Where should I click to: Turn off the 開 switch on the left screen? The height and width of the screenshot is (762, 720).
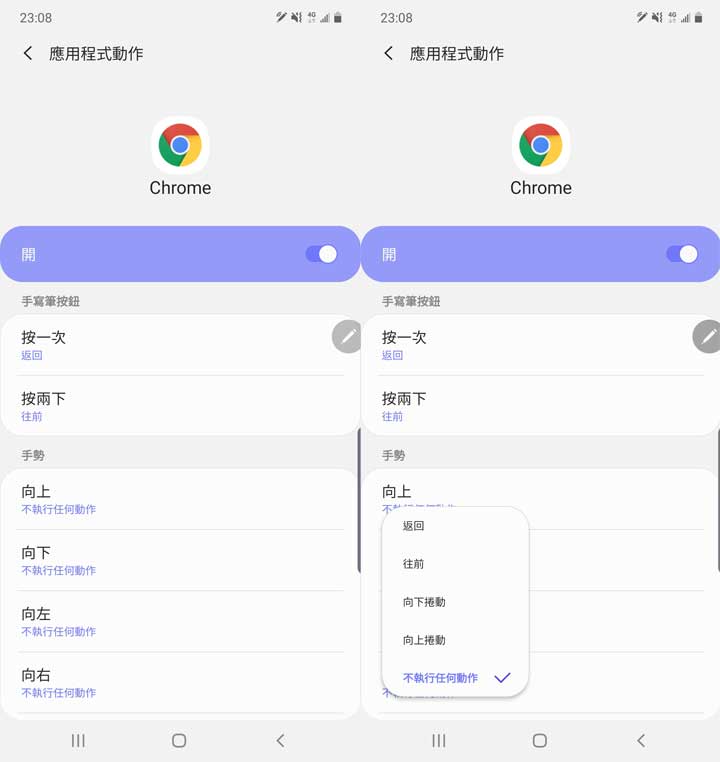[320, 254]
